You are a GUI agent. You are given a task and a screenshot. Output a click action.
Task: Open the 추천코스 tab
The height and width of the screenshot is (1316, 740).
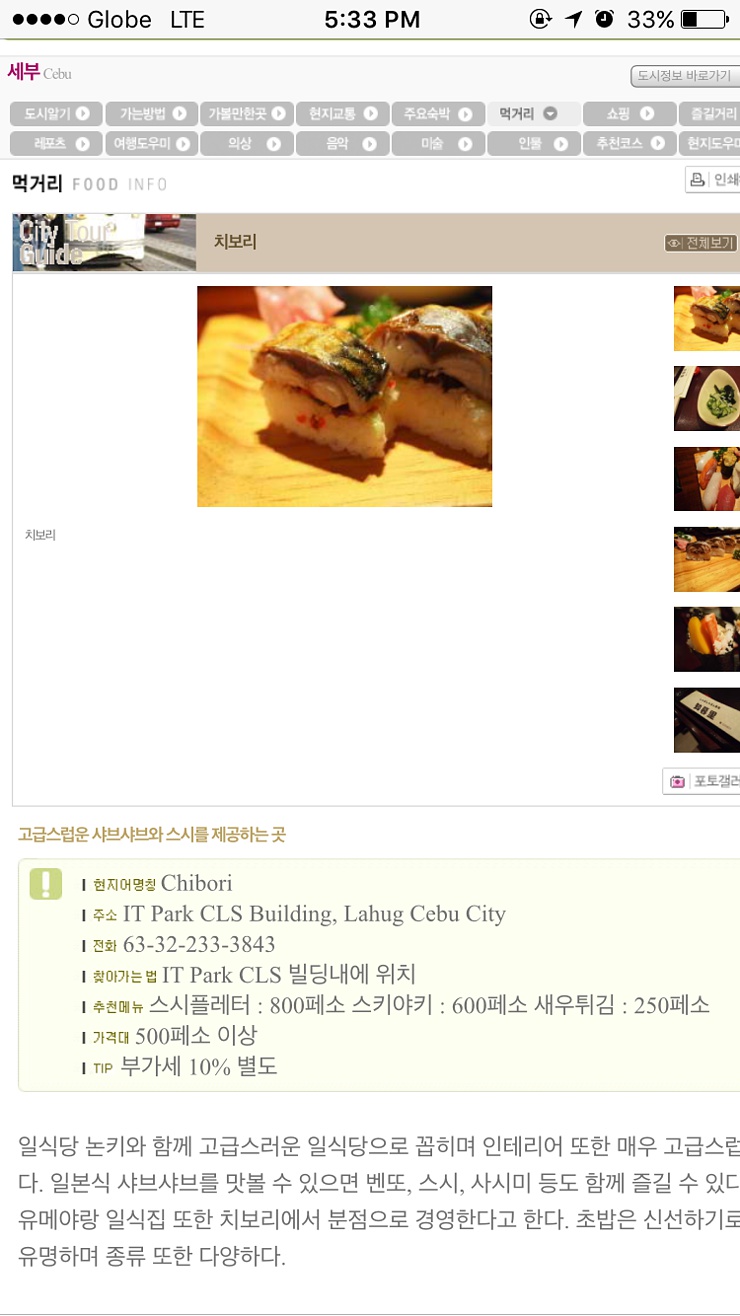(628, 144)
